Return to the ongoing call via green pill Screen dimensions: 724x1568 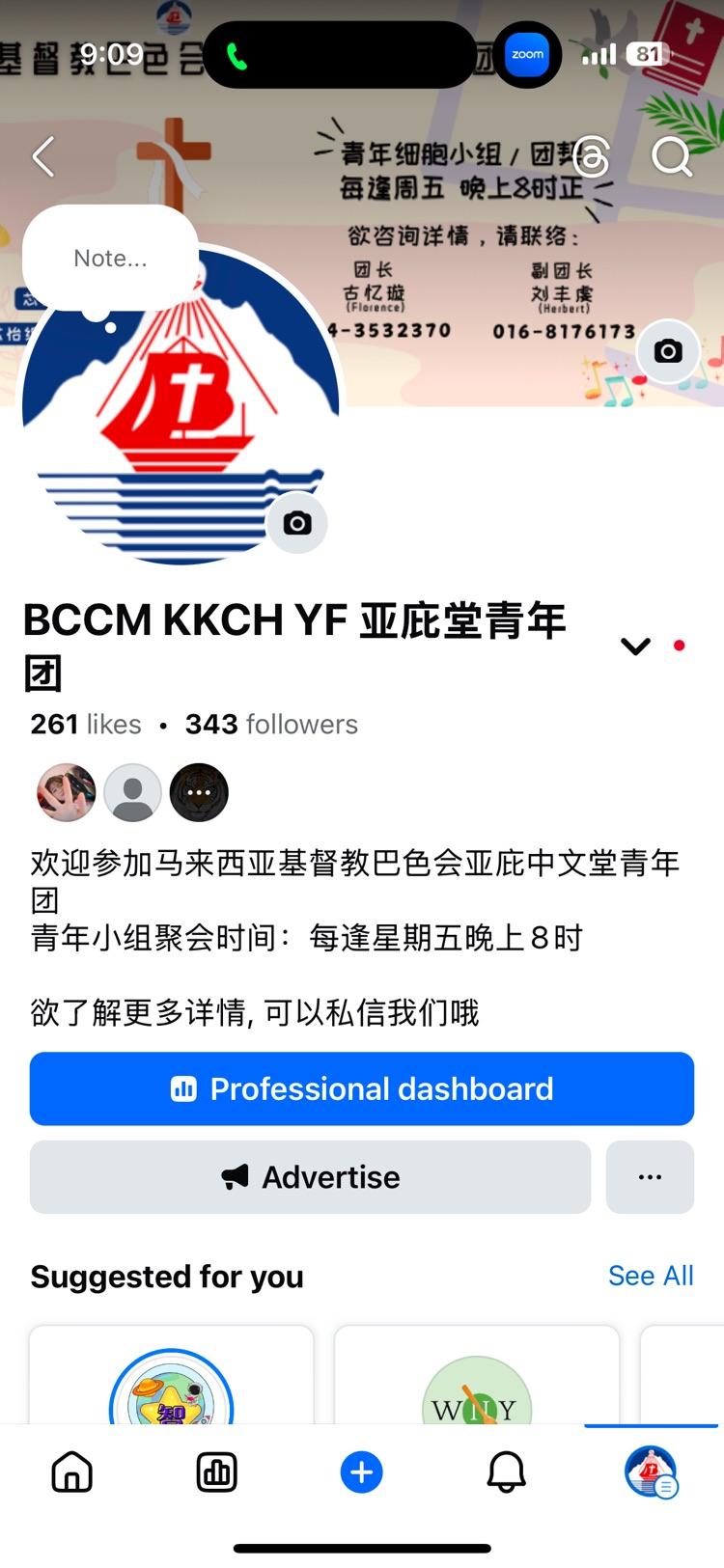click(237, 56)
